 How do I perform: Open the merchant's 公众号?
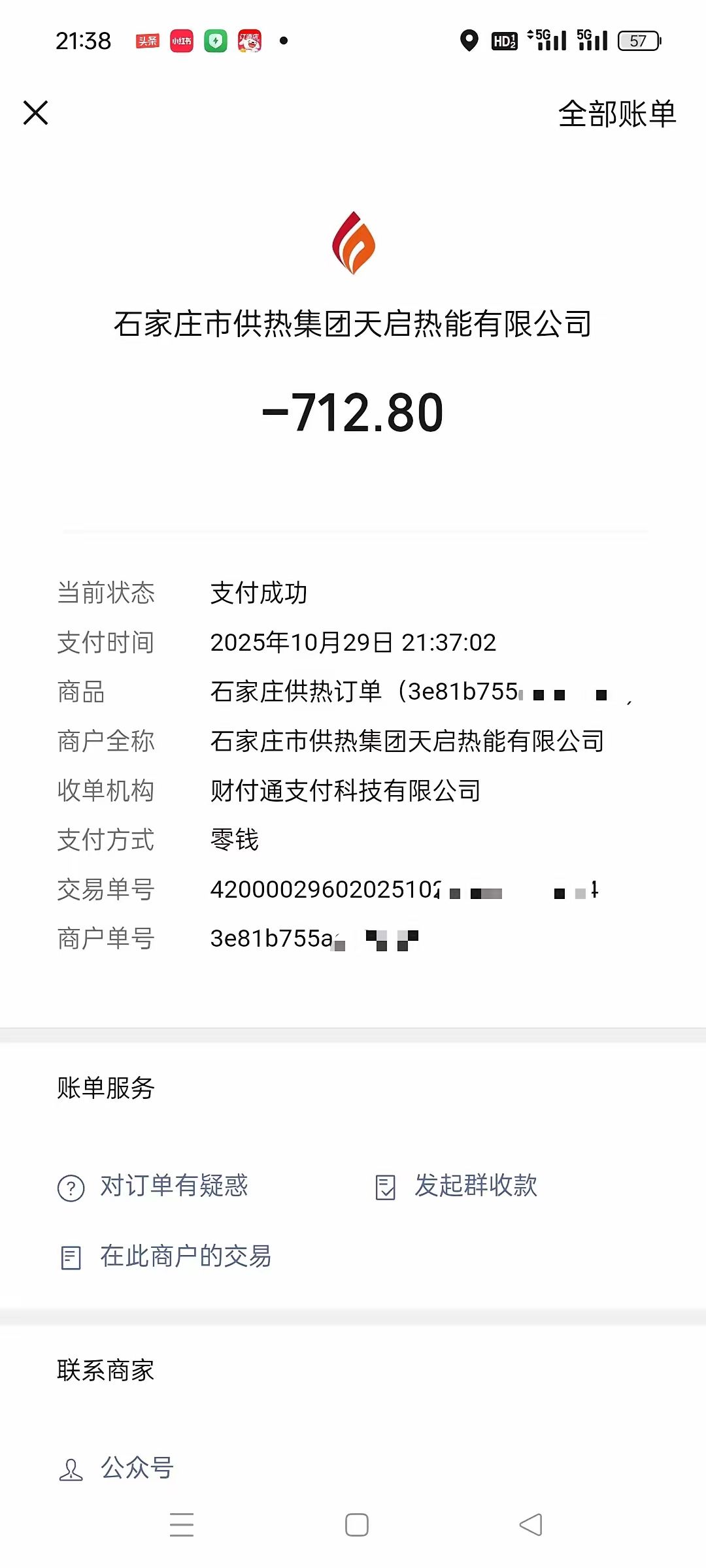pyautogui.click(x=118, y=1468)
